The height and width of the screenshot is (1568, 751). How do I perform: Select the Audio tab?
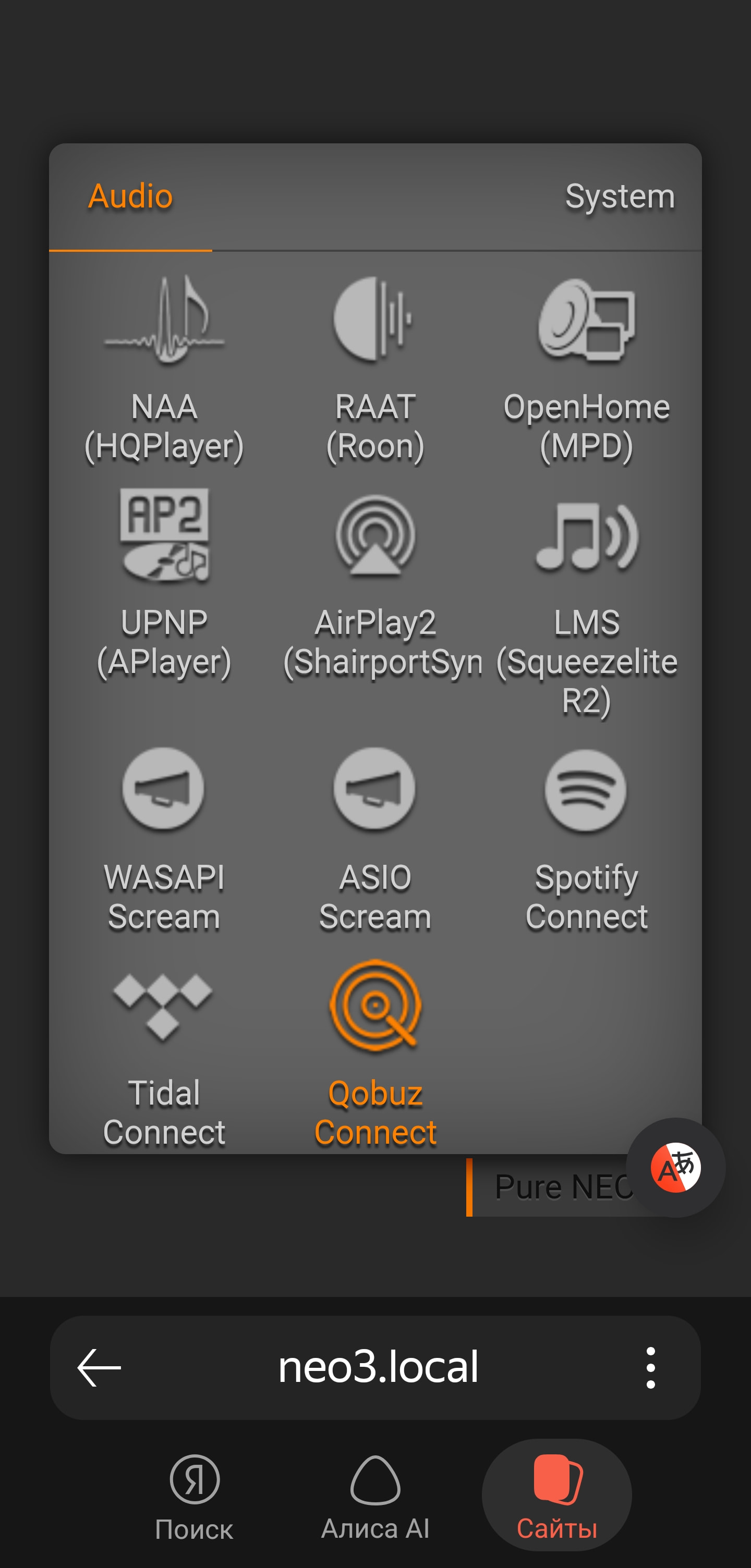pos(130,197)
